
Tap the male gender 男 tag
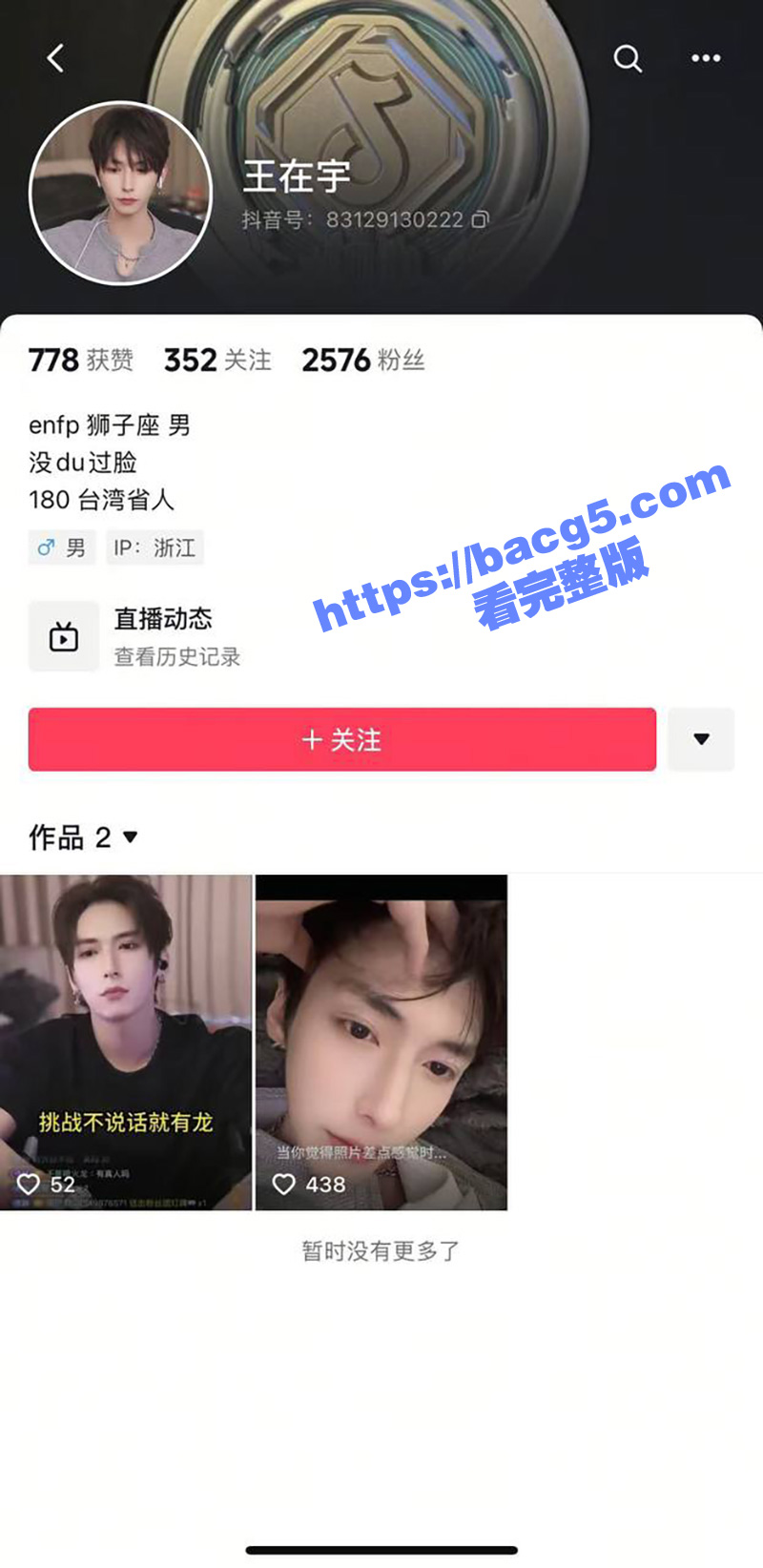[x=62, y=547]
